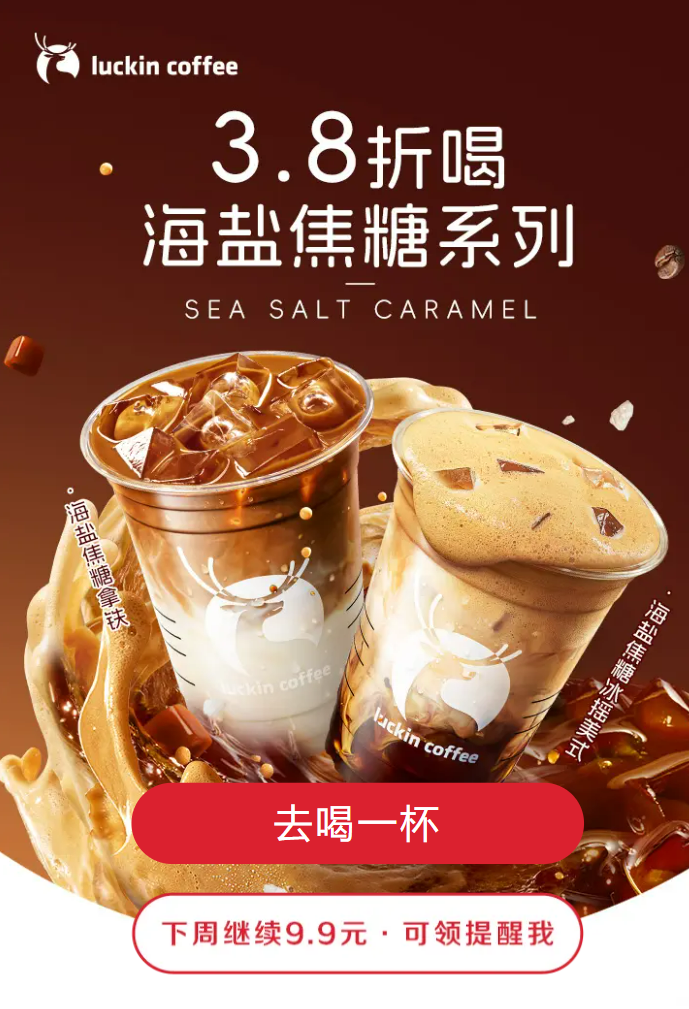
Task: Tap the red 去喝一杯 button
Action: point(357,824)
